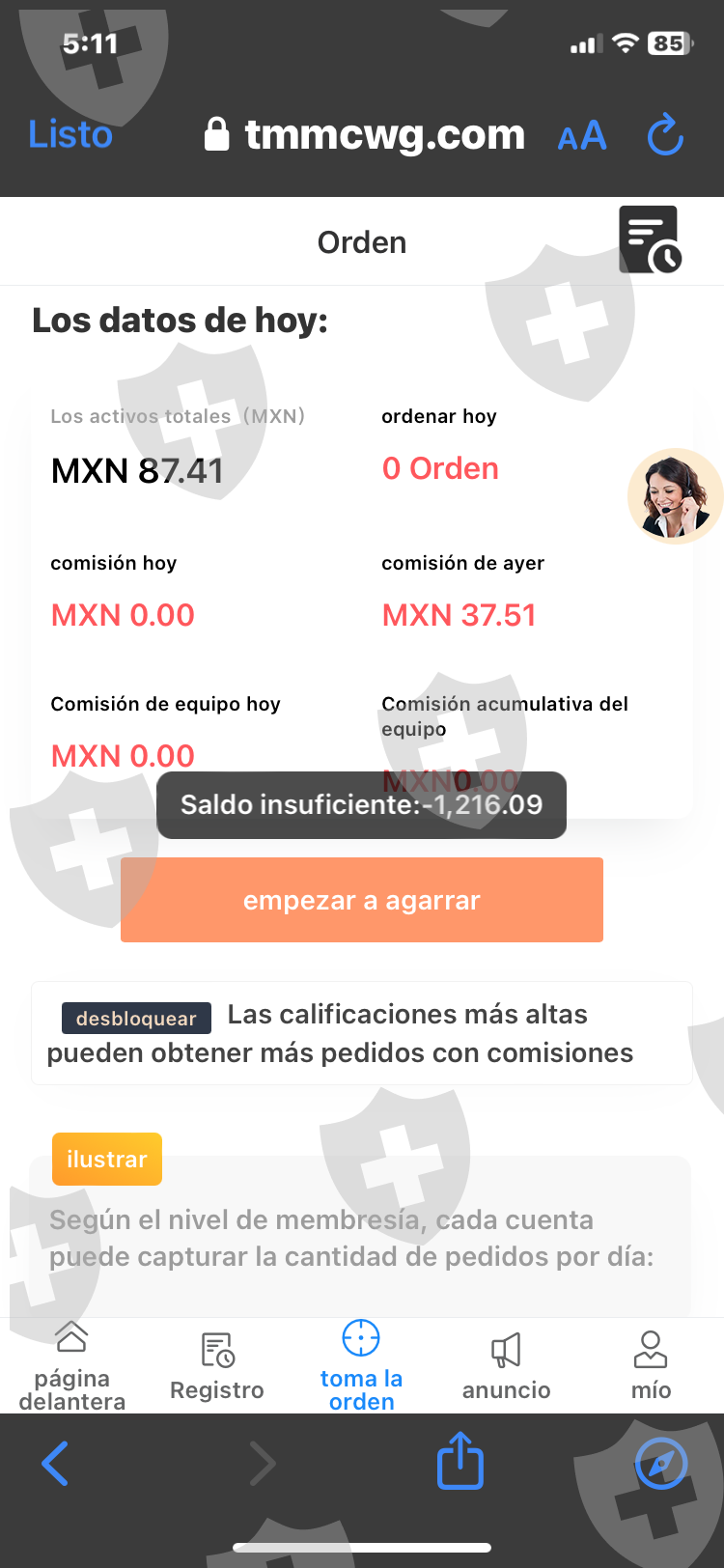Tap the "desbloquear" badge

point(136,1018)
